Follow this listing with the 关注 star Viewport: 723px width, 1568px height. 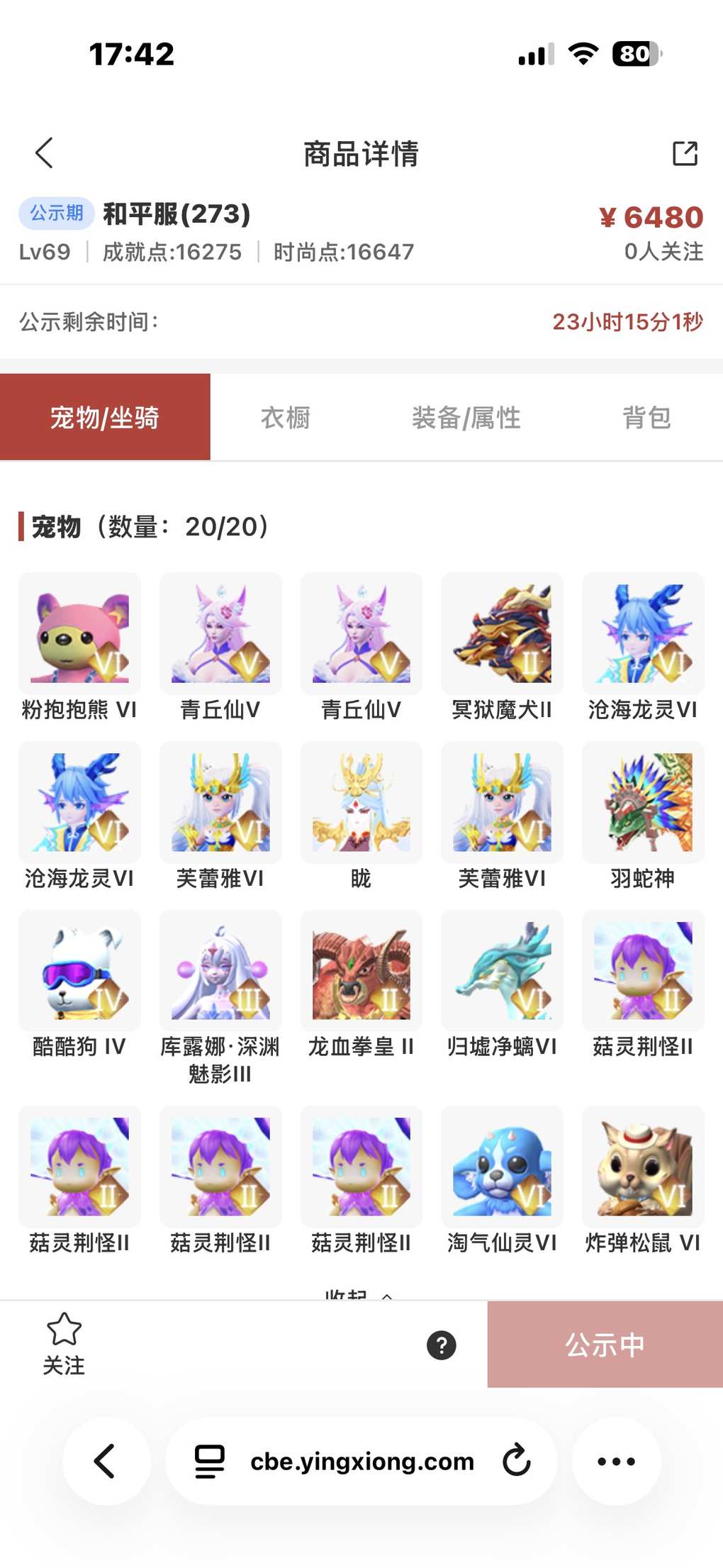[64, 1343]
